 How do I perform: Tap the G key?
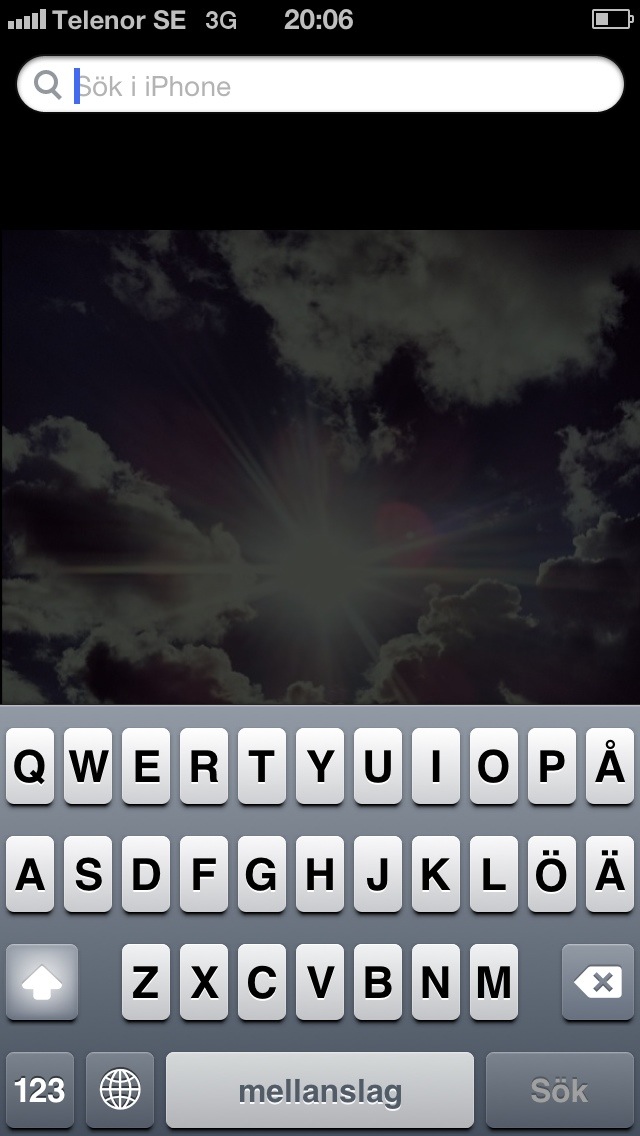[x=261, y=875]
